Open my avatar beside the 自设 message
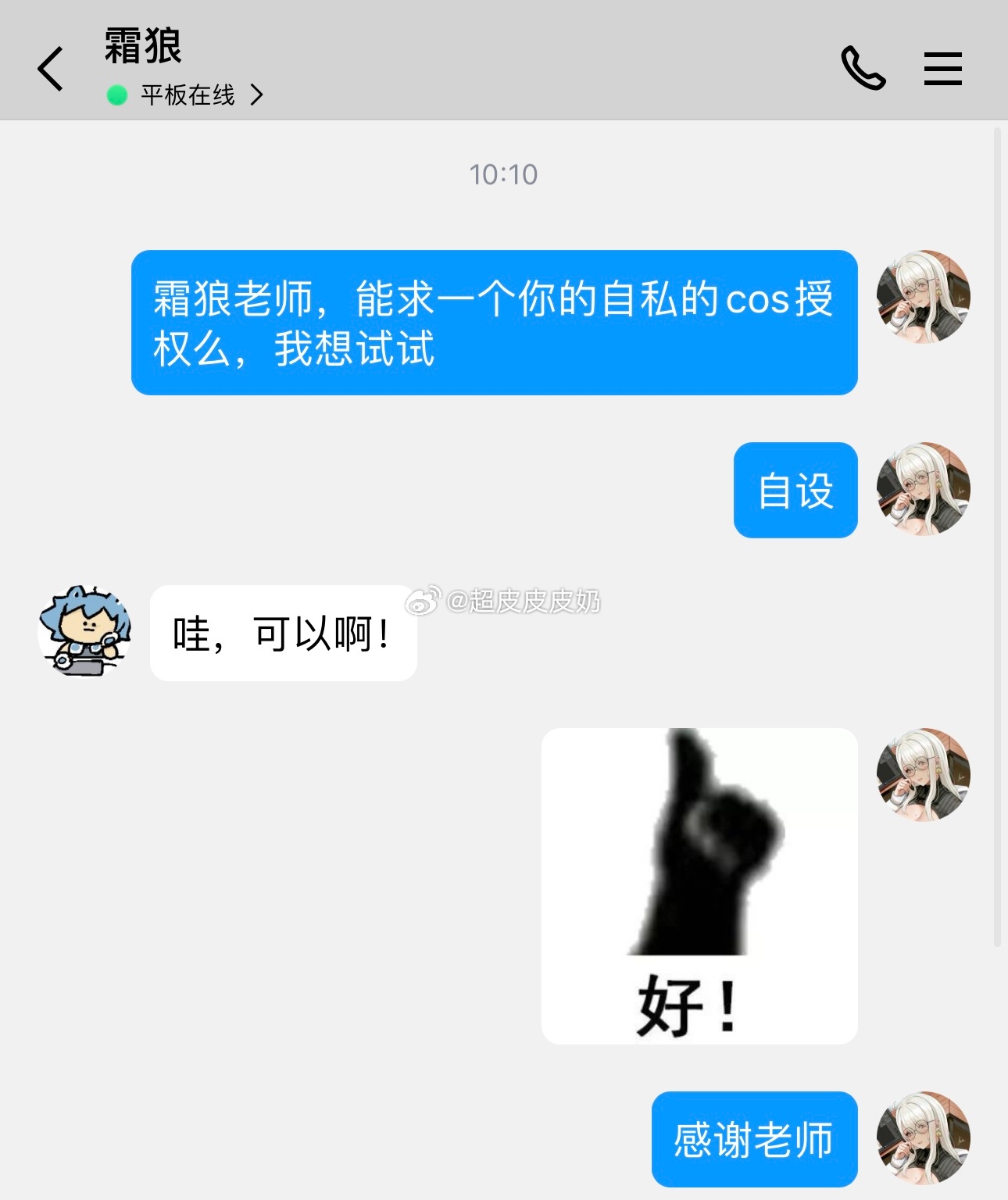The width and height of the screenshot is (1008, 1200). [923, 489]
